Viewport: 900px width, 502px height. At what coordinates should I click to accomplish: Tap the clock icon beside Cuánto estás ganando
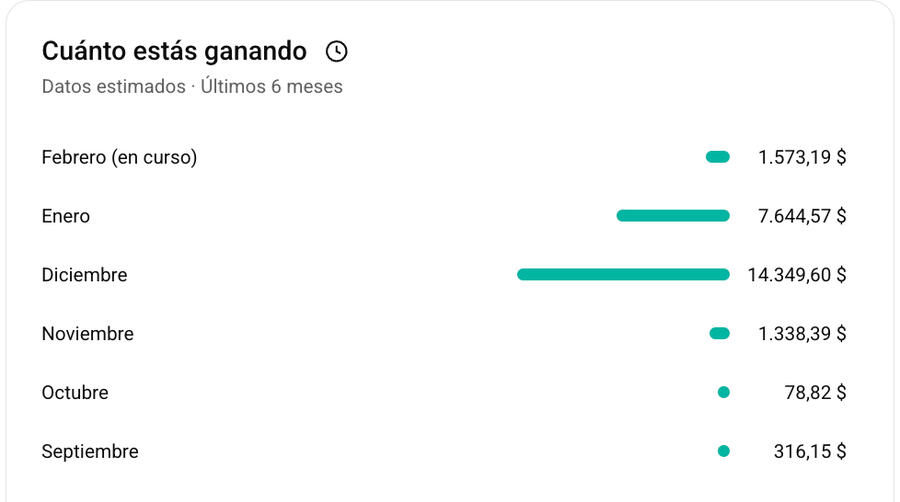(337, 51)
